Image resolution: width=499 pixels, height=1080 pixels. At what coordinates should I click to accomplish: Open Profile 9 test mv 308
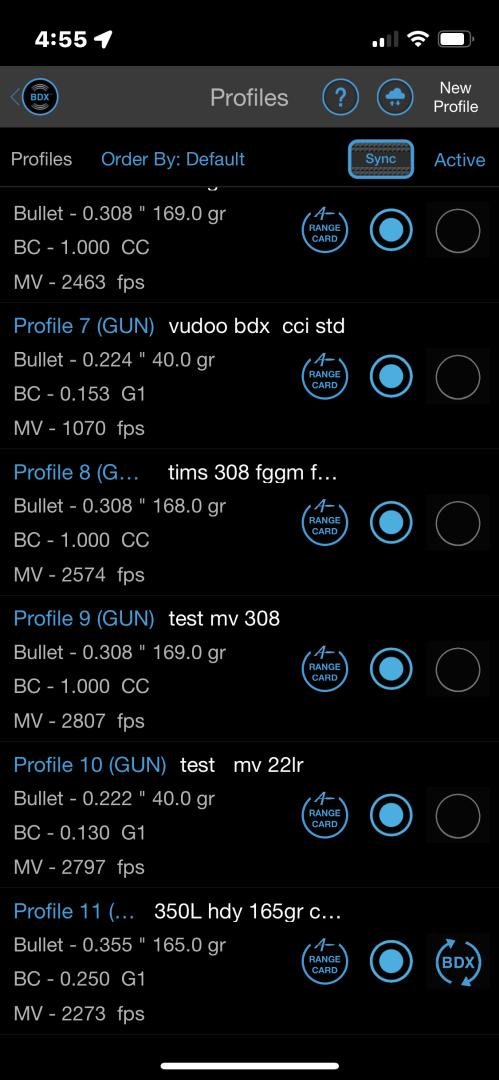[147, 618]
